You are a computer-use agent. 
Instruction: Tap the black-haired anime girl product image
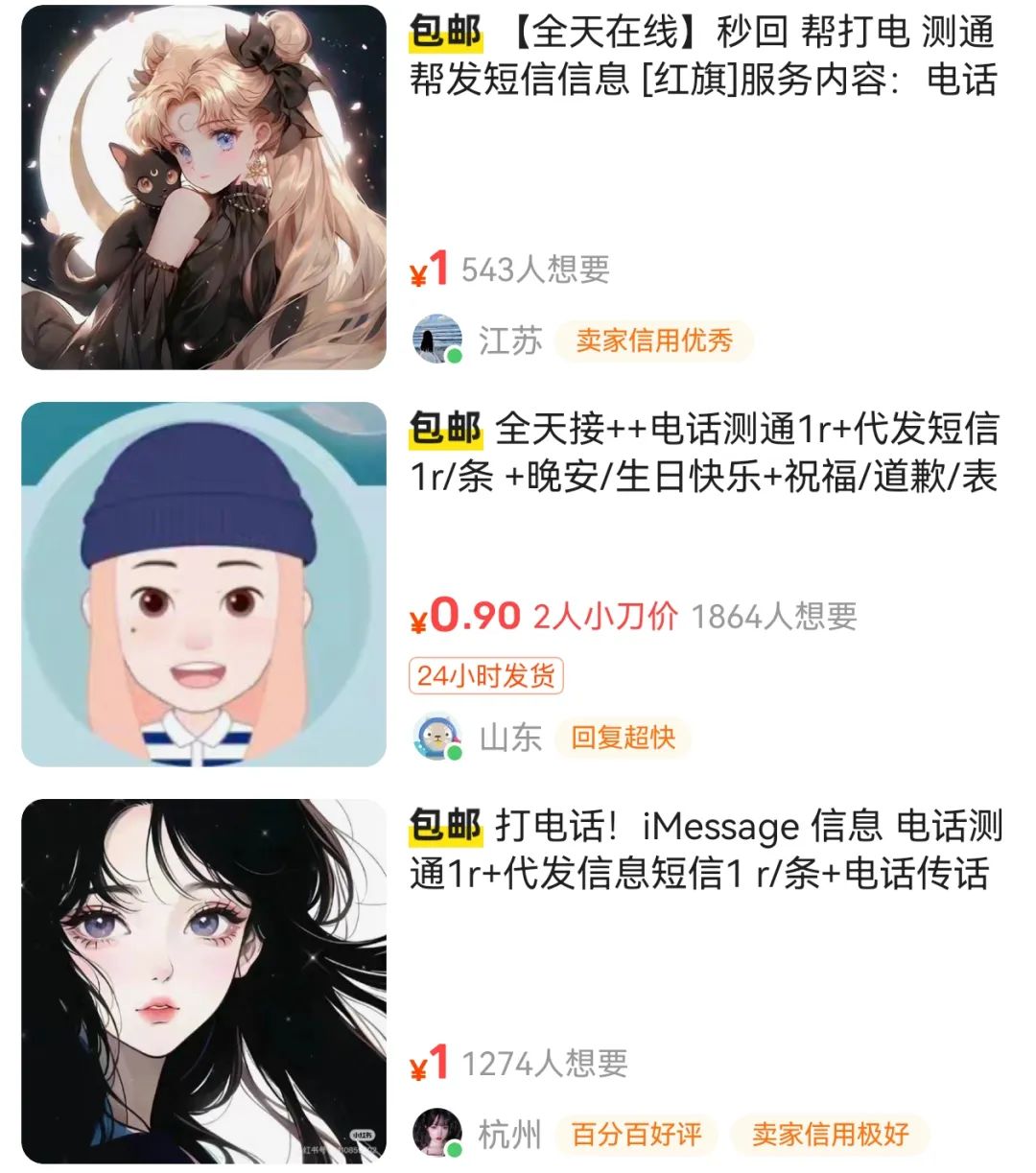pyautogui.click(x=201, y=978)
